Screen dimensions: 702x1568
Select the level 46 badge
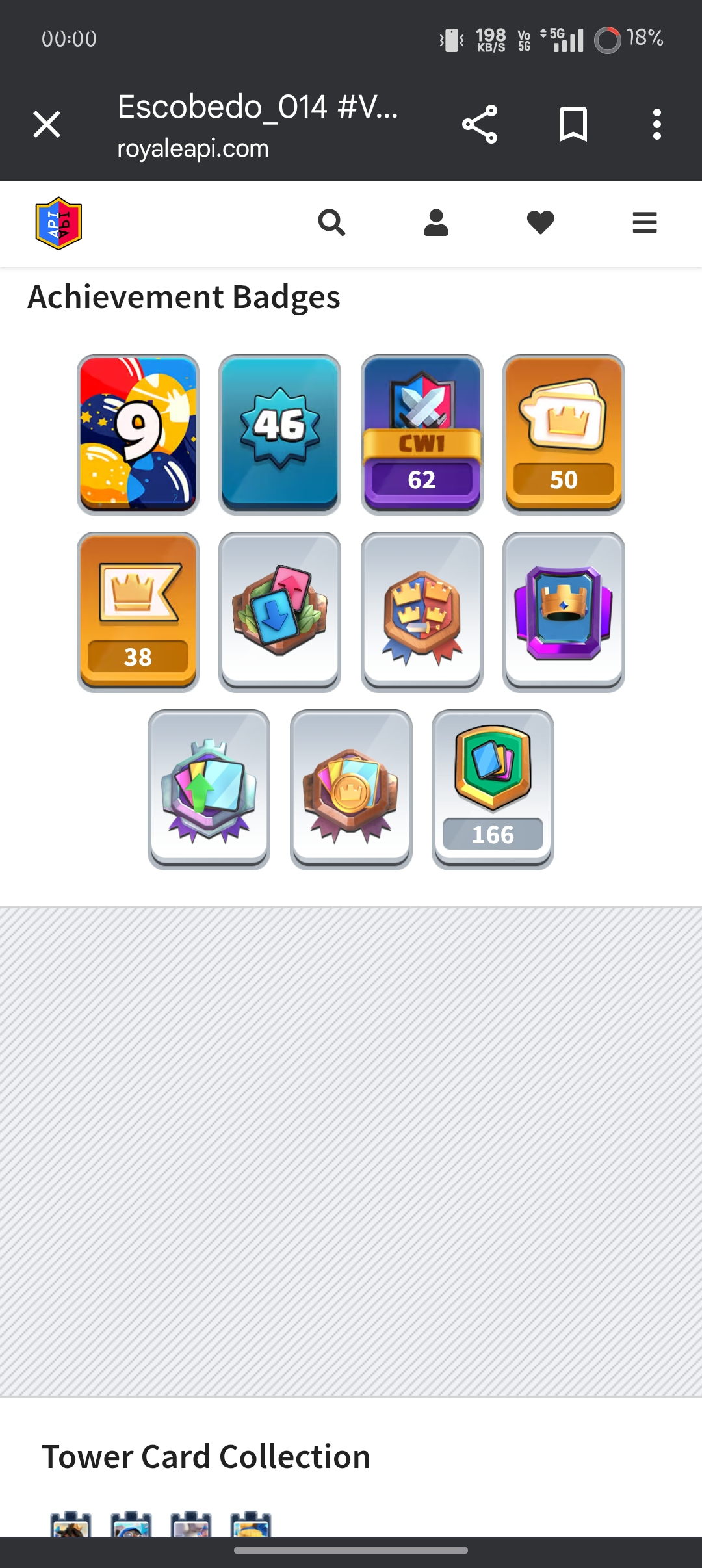(279, 434)
